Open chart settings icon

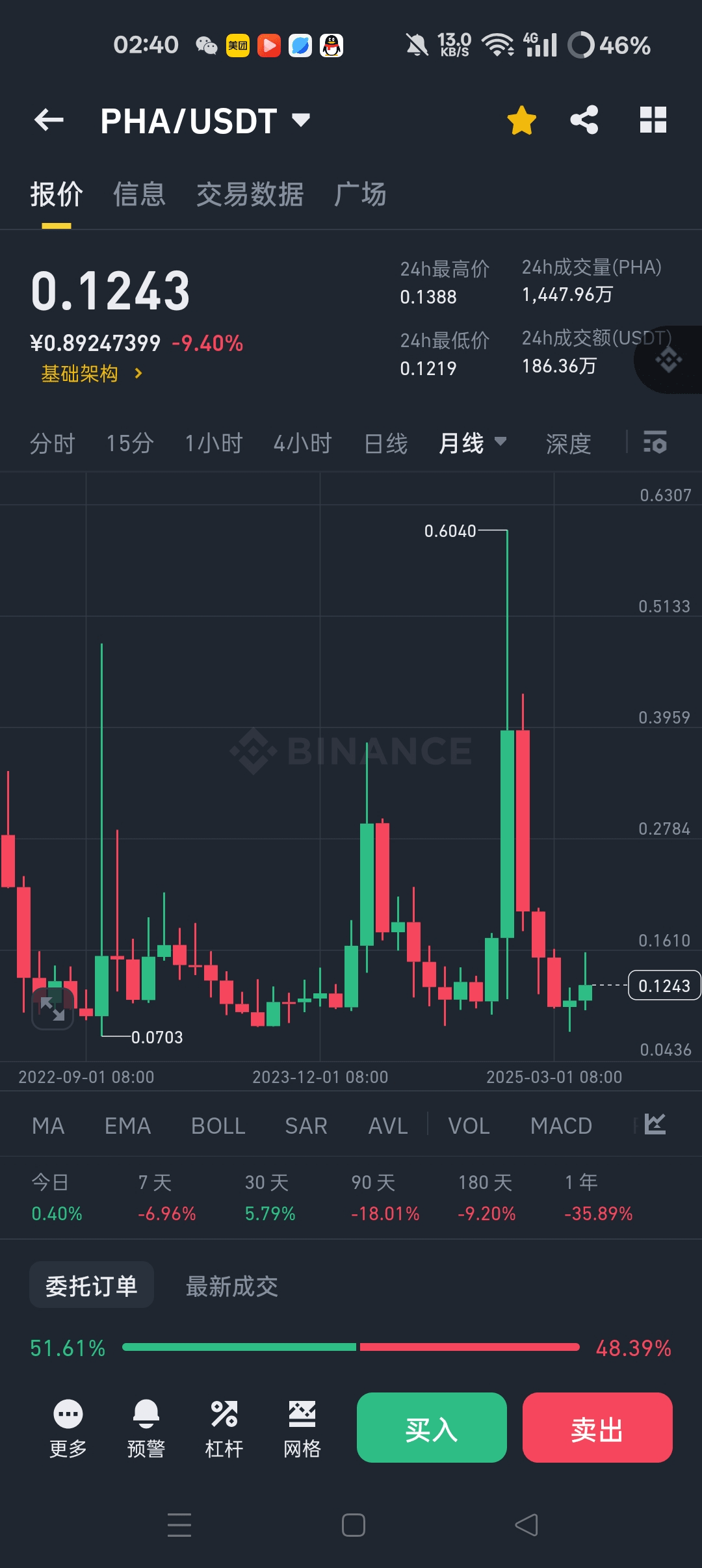click(655, 442)
